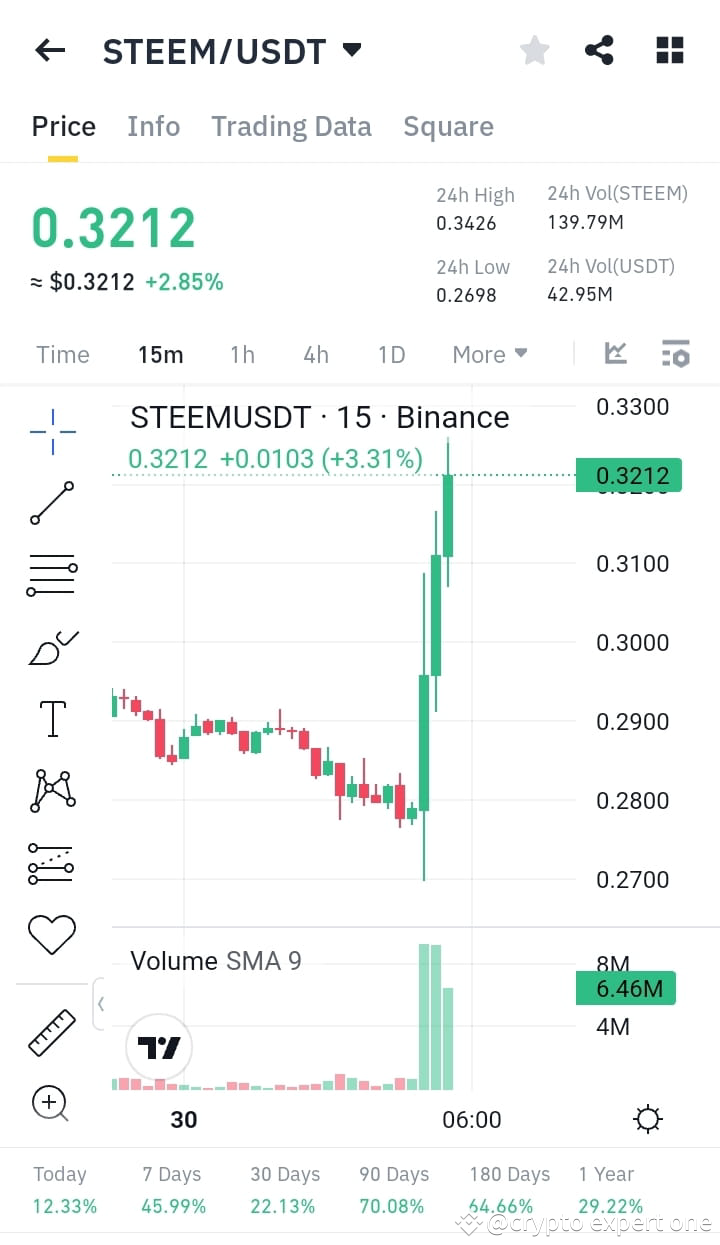Open the STEEM/USDT pair selector dropdown
This screenshot has width=720, height=1245.
[x=351, y=49]
